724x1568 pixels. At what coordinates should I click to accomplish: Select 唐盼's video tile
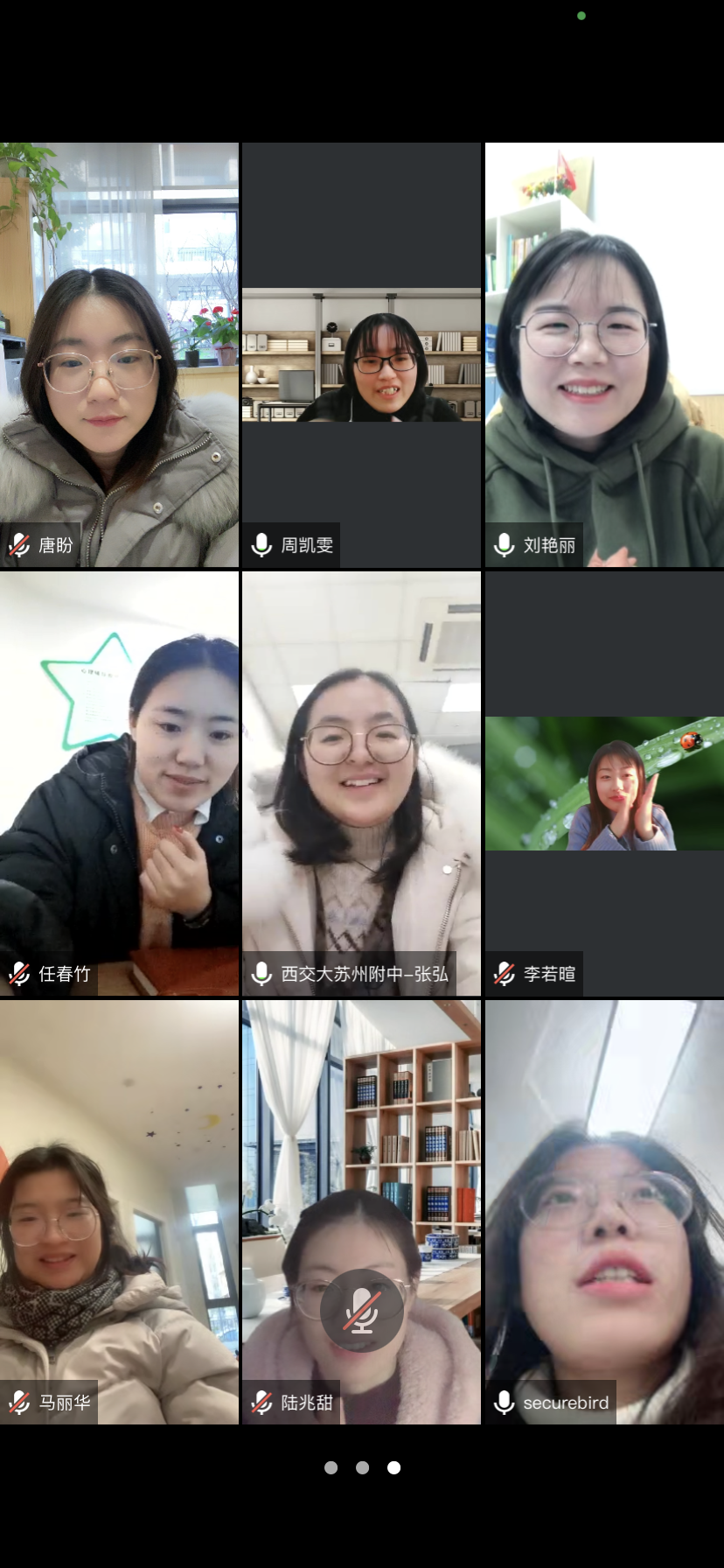(x=119, y=354)
